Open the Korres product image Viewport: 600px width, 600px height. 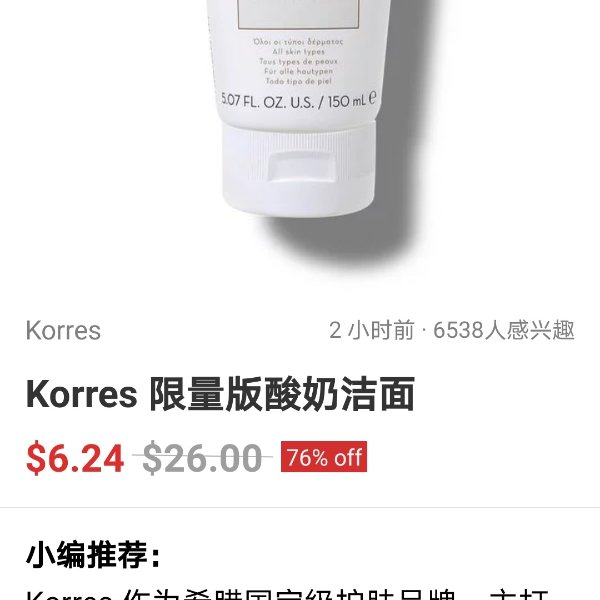300,120
